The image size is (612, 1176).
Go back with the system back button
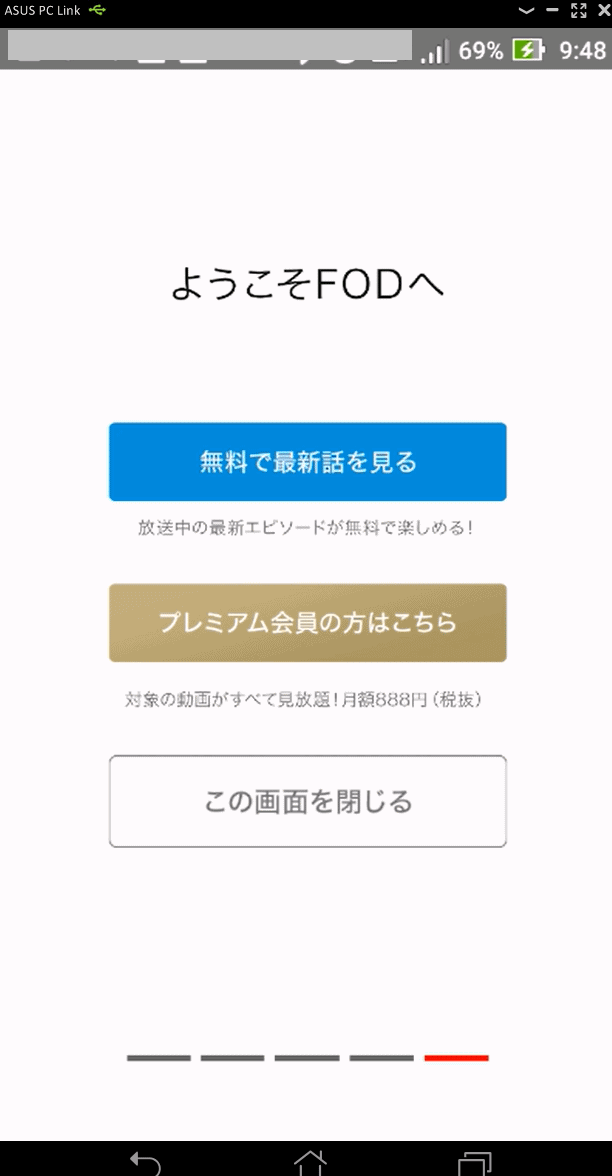pyautogui.click(x=145, y=1162)
